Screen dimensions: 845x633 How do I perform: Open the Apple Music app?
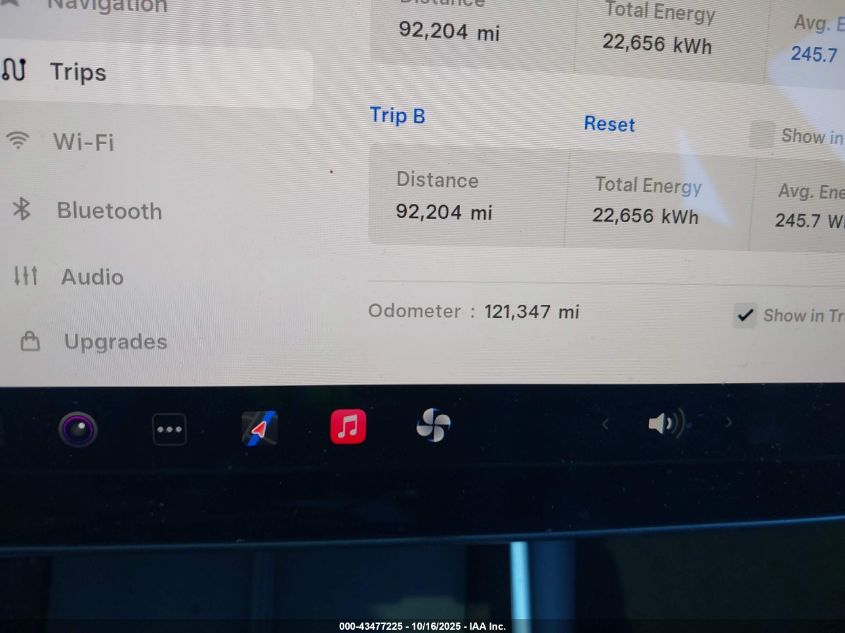click(348, 427)
